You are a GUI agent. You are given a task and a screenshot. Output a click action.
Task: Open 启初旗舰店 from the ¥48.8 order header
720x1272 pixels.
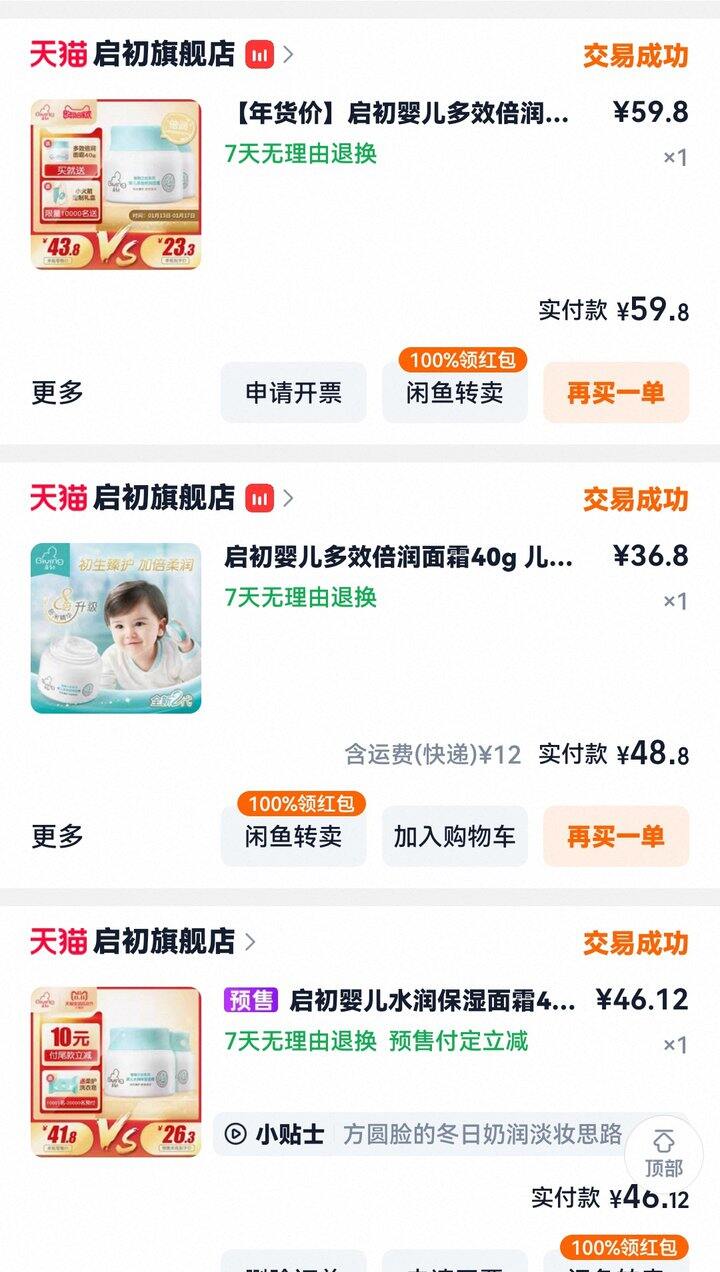click(163, 498)
